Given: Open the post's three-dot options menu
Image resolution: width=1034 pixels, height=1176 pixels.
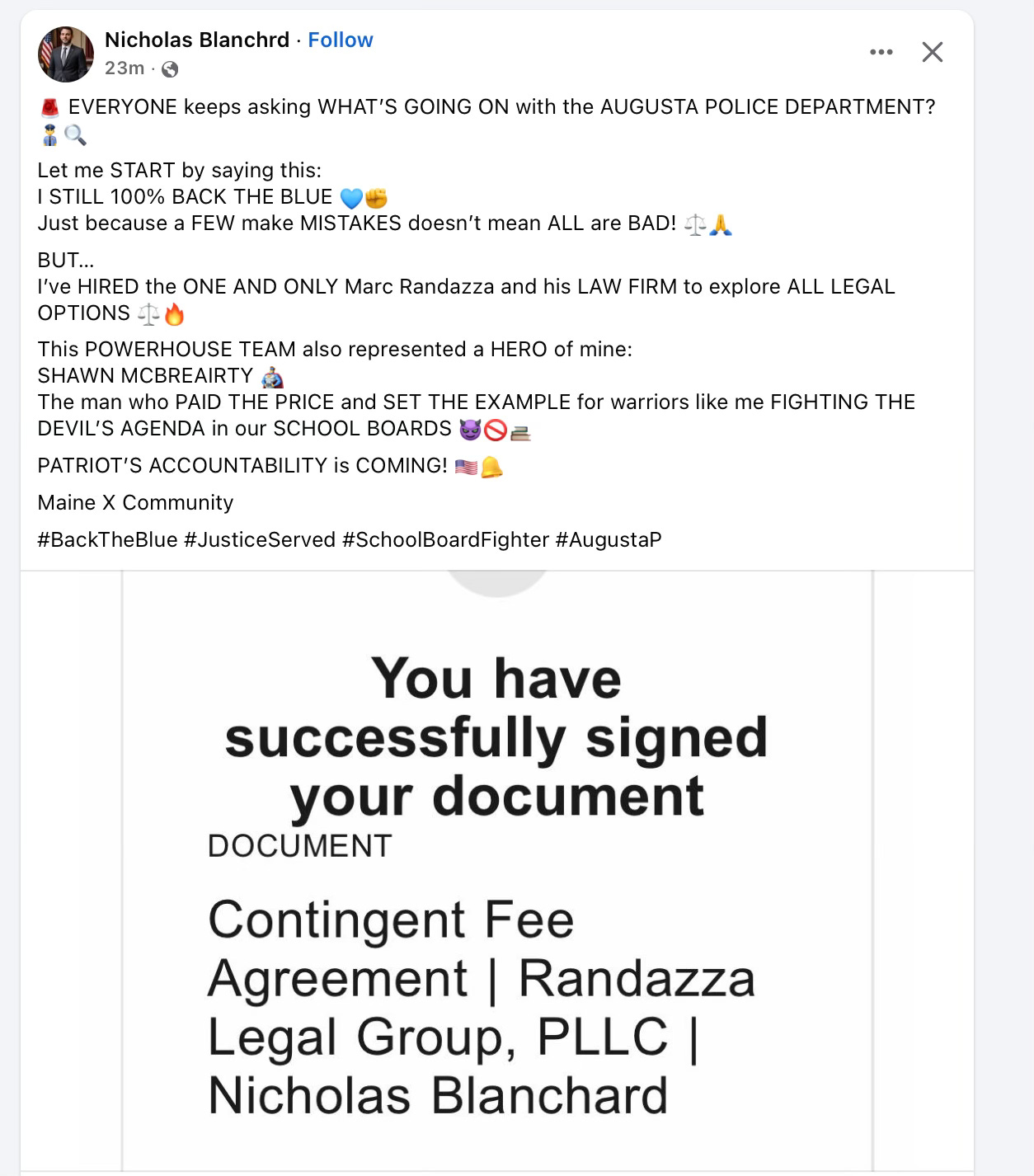Looking at the screenshot, I should click(x=881, y=52).
